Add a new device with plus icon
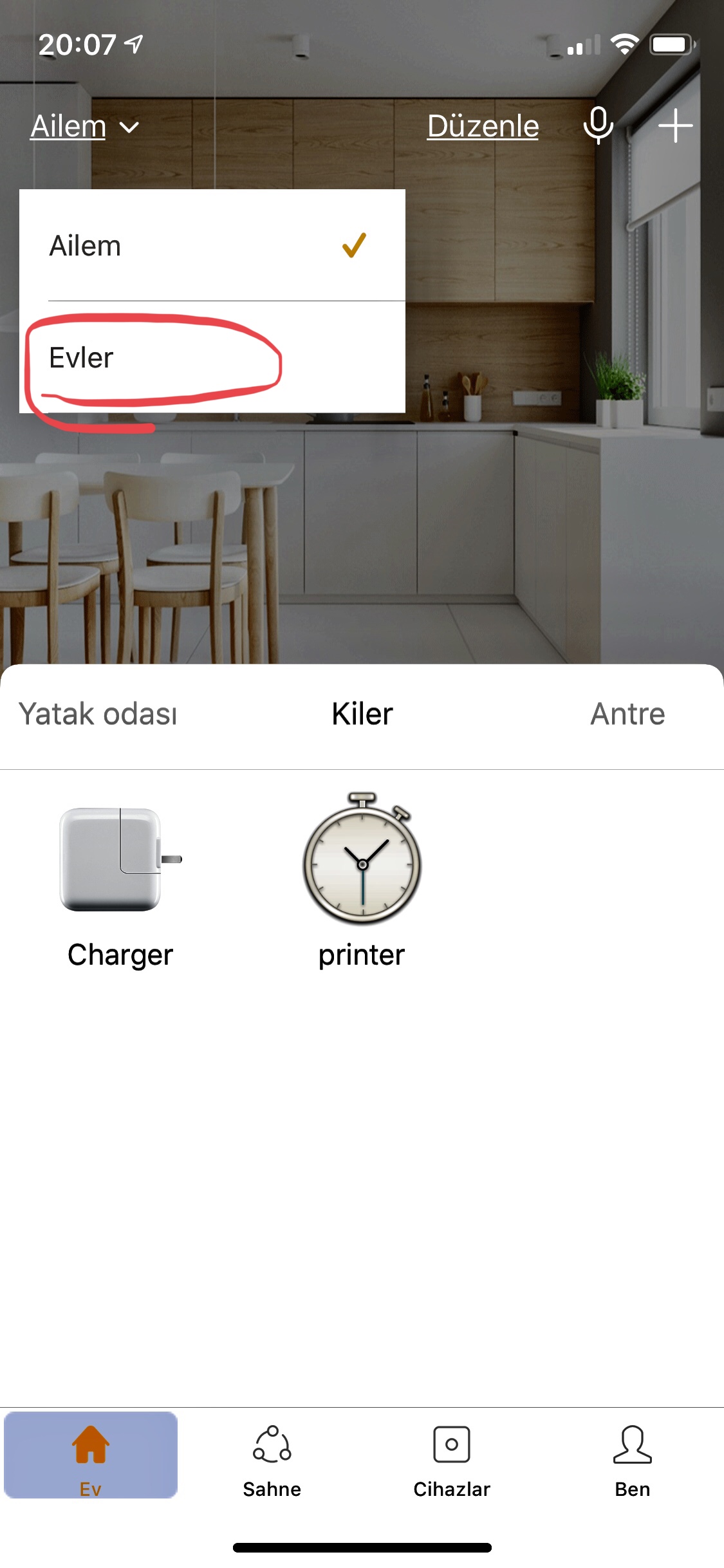724x1568 pixels. pos(675,126)
